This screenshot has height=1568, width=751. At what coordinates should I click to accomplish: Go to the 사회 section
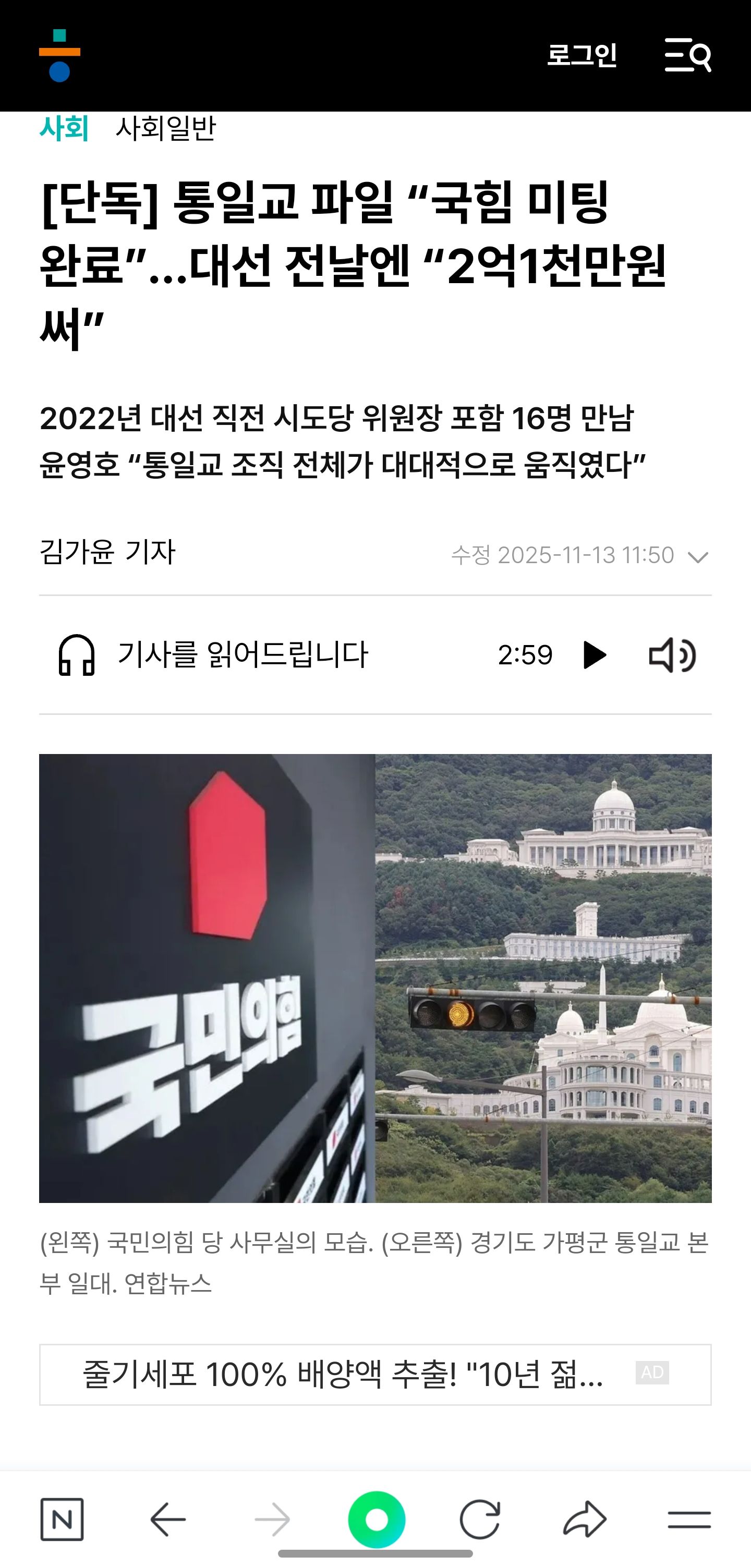64,128
